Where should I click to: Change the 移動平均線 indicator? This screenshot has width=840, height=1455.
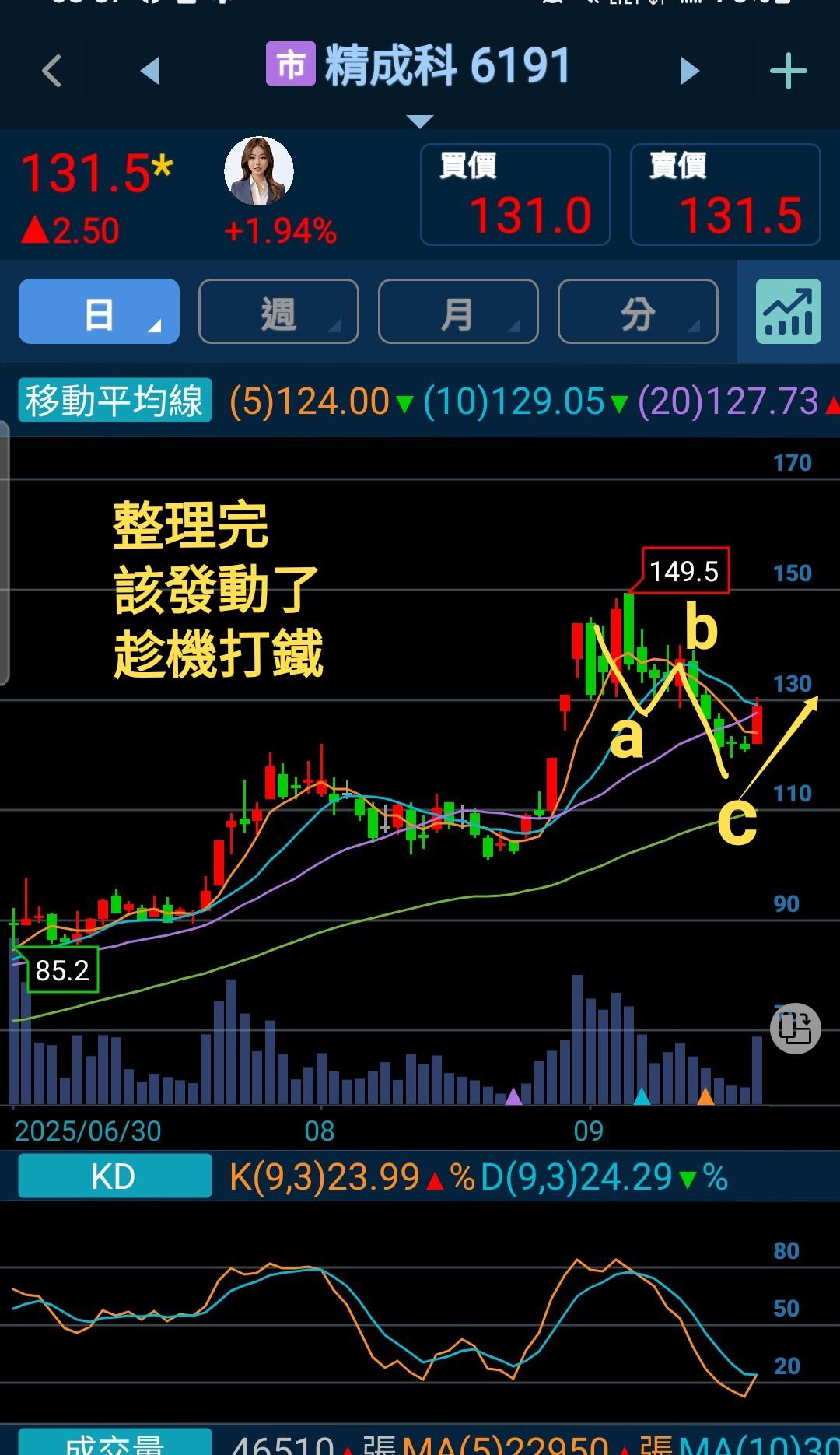115,401
